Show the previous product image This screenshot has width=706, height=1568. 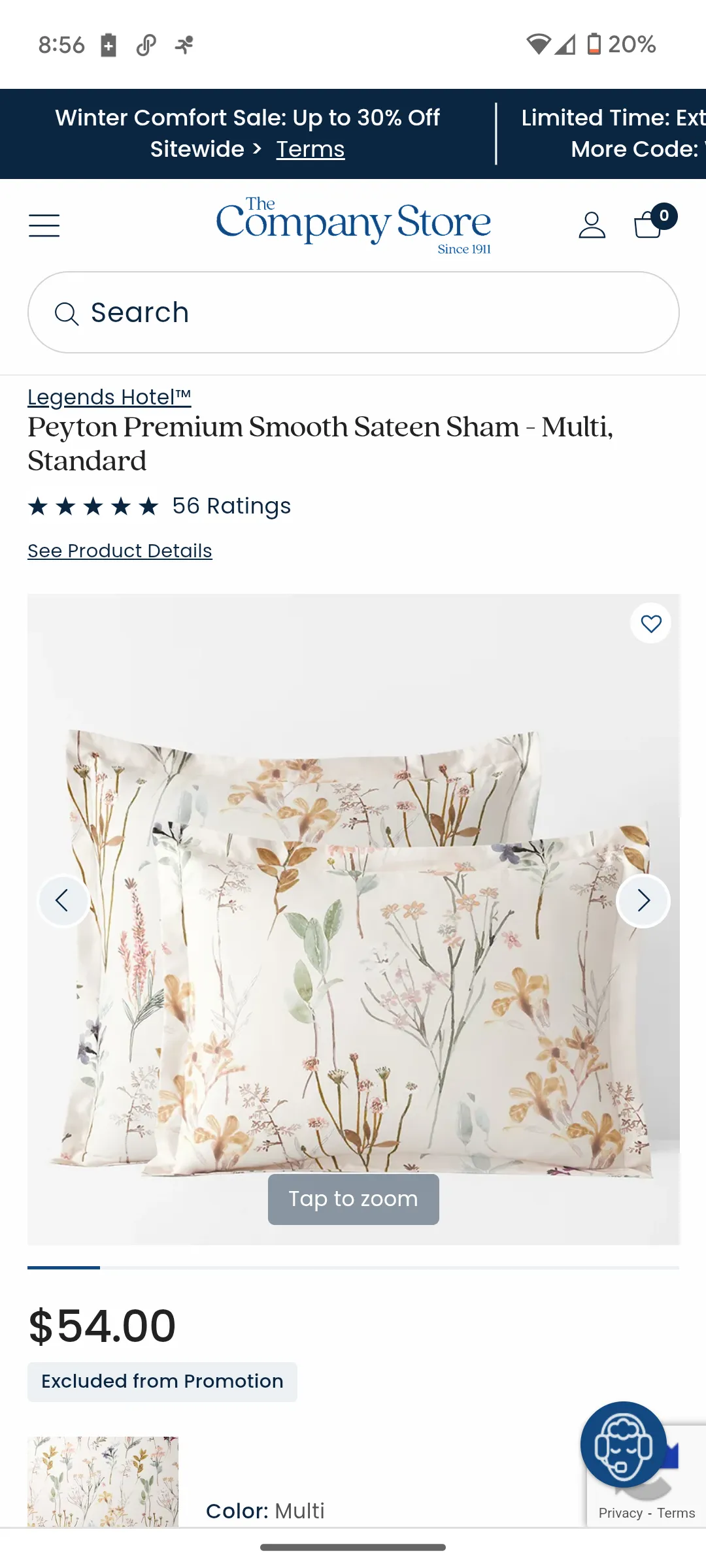pos(63,900)
